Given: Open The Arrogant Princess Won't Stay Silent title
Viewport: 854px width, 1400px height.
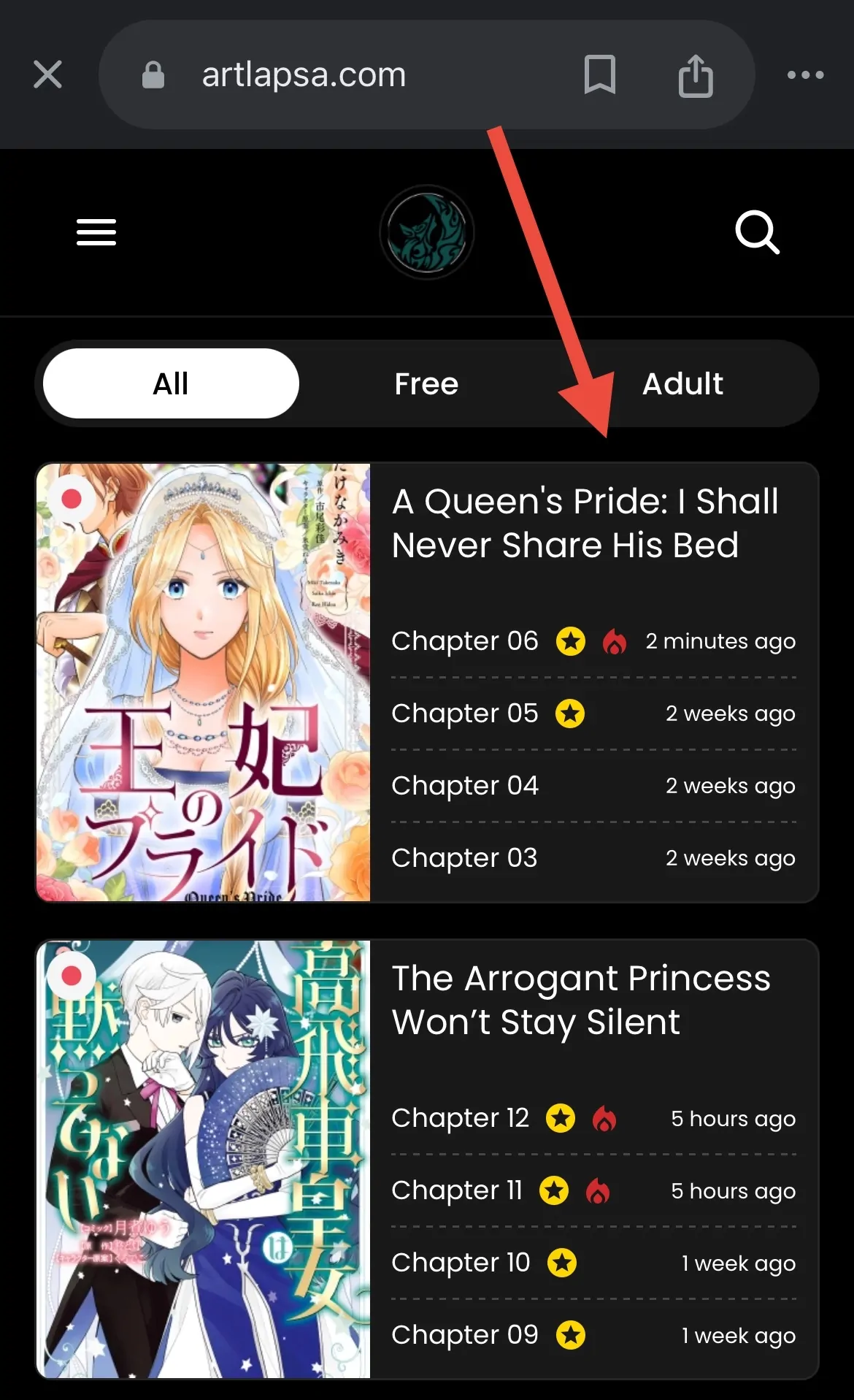Looking at the screenshot, I should coord(580,1000).
